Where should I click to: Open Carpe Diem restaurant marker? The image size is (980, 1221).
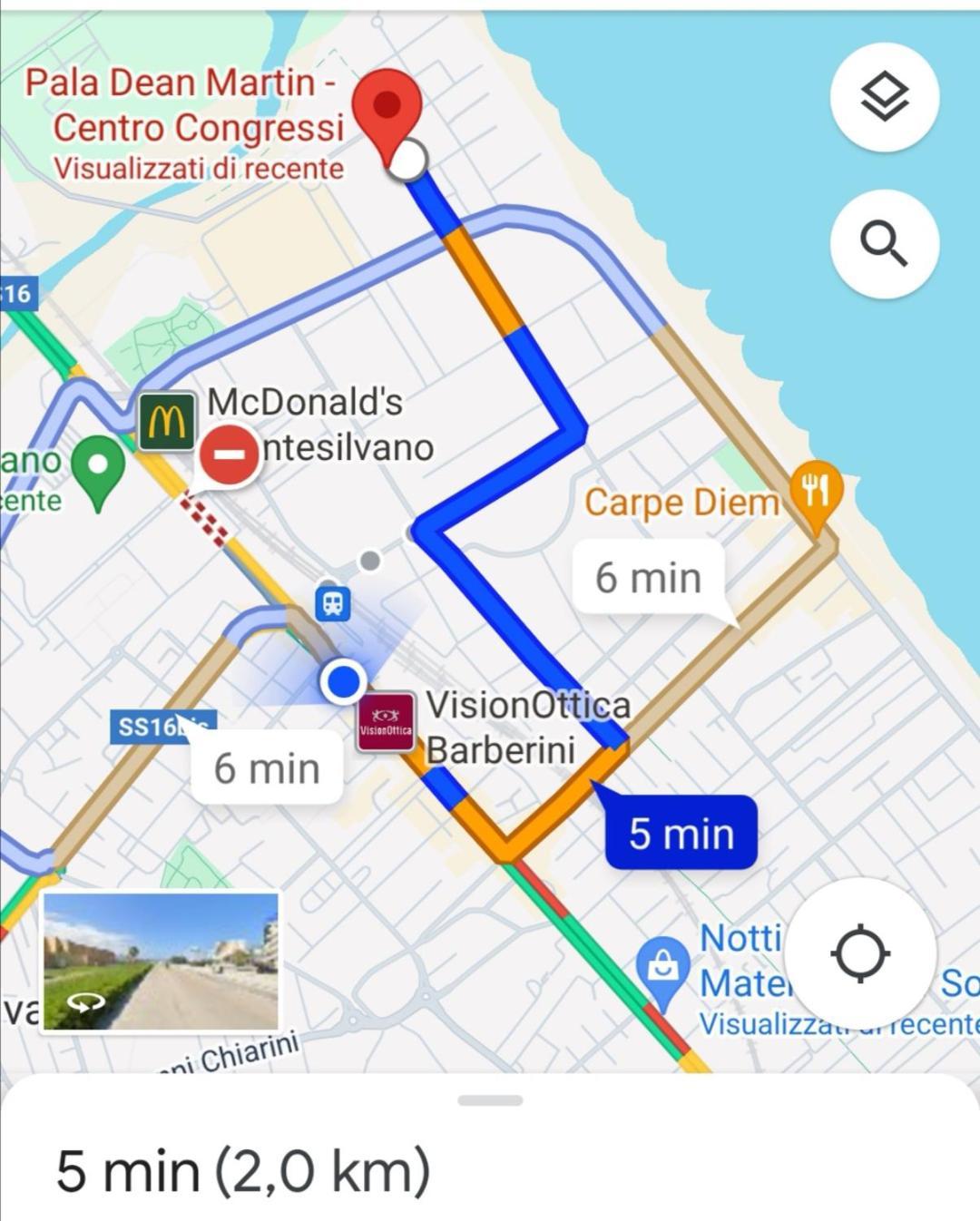816,494
